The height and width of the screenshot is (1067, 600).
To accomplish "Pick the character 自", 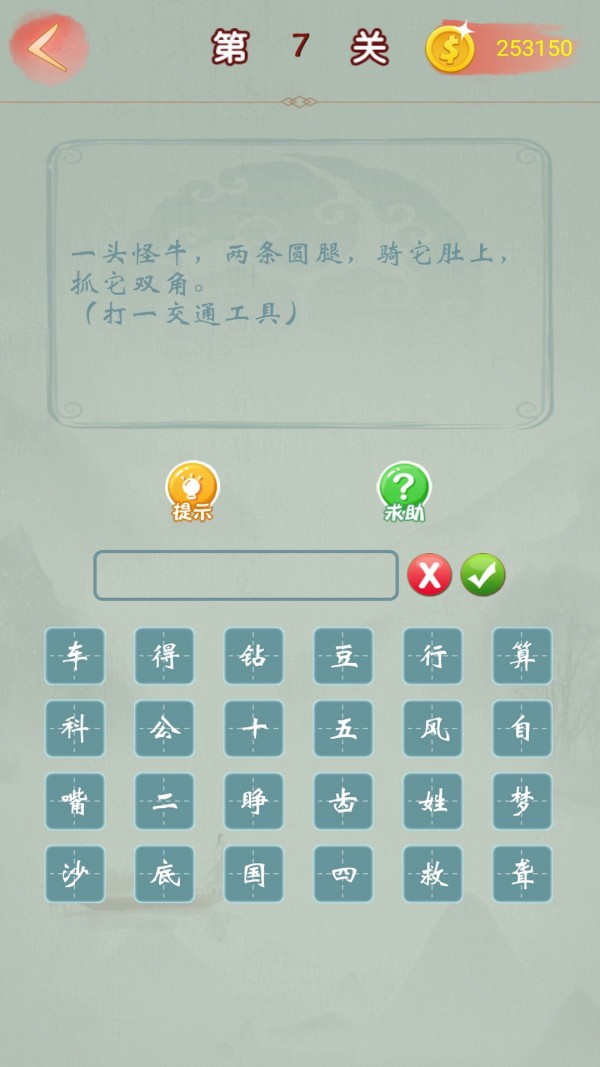I will (x=522, y=728).
